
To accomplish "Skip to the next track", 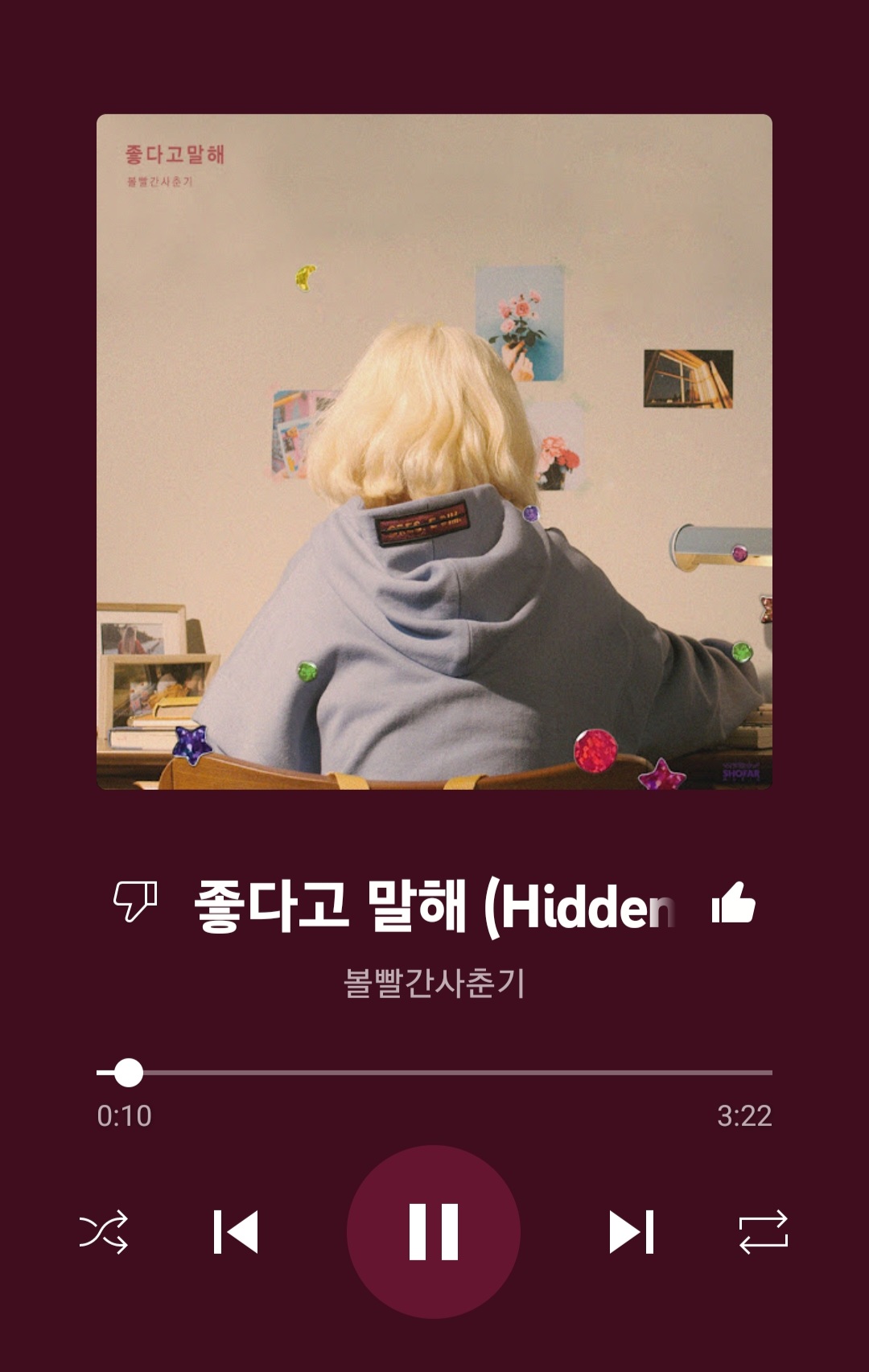I will (632, 1231).
